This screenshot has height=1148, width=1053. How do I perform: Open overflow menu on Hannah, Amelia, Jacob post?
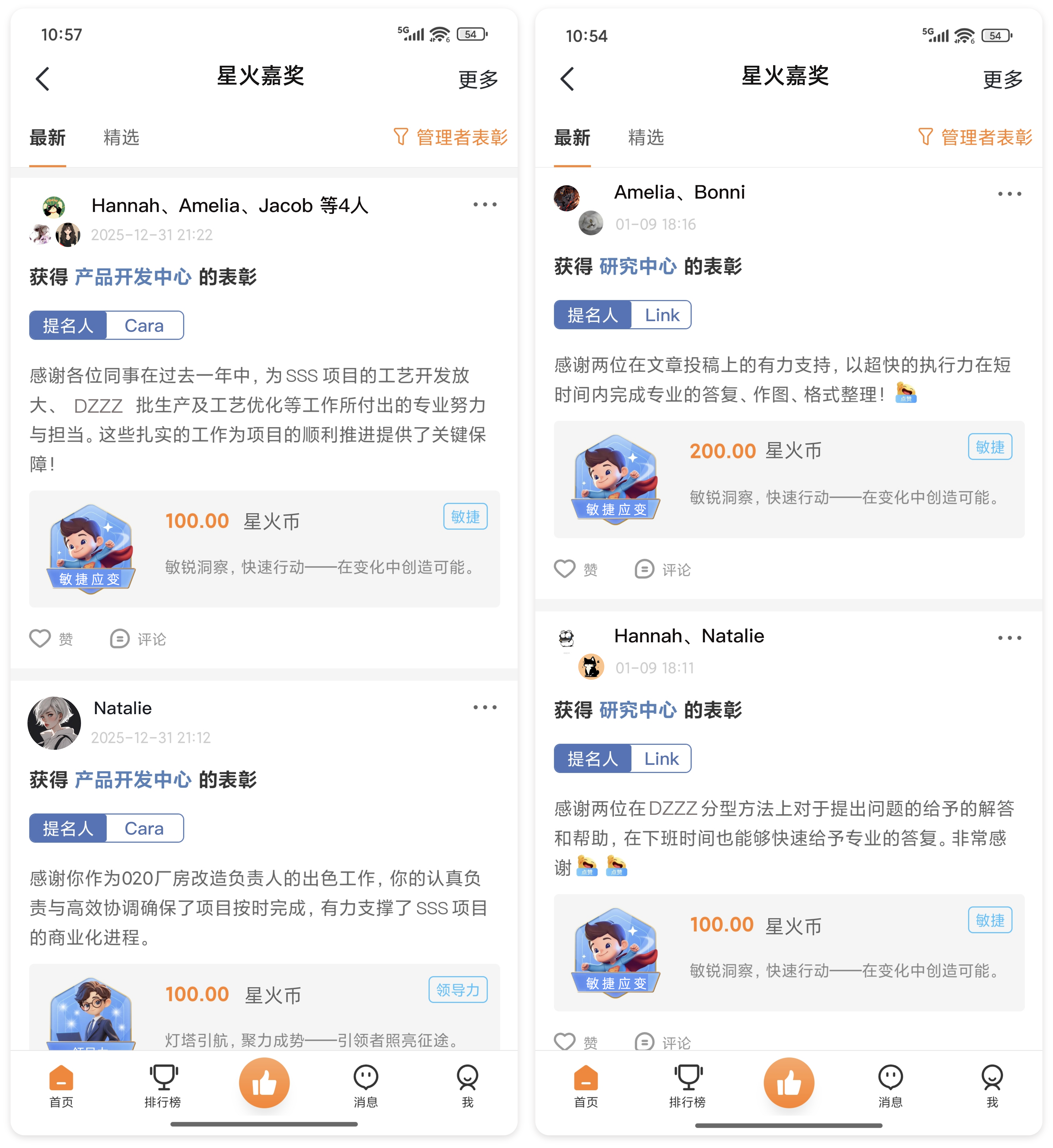pyautogui.click(x=485, y=204)
